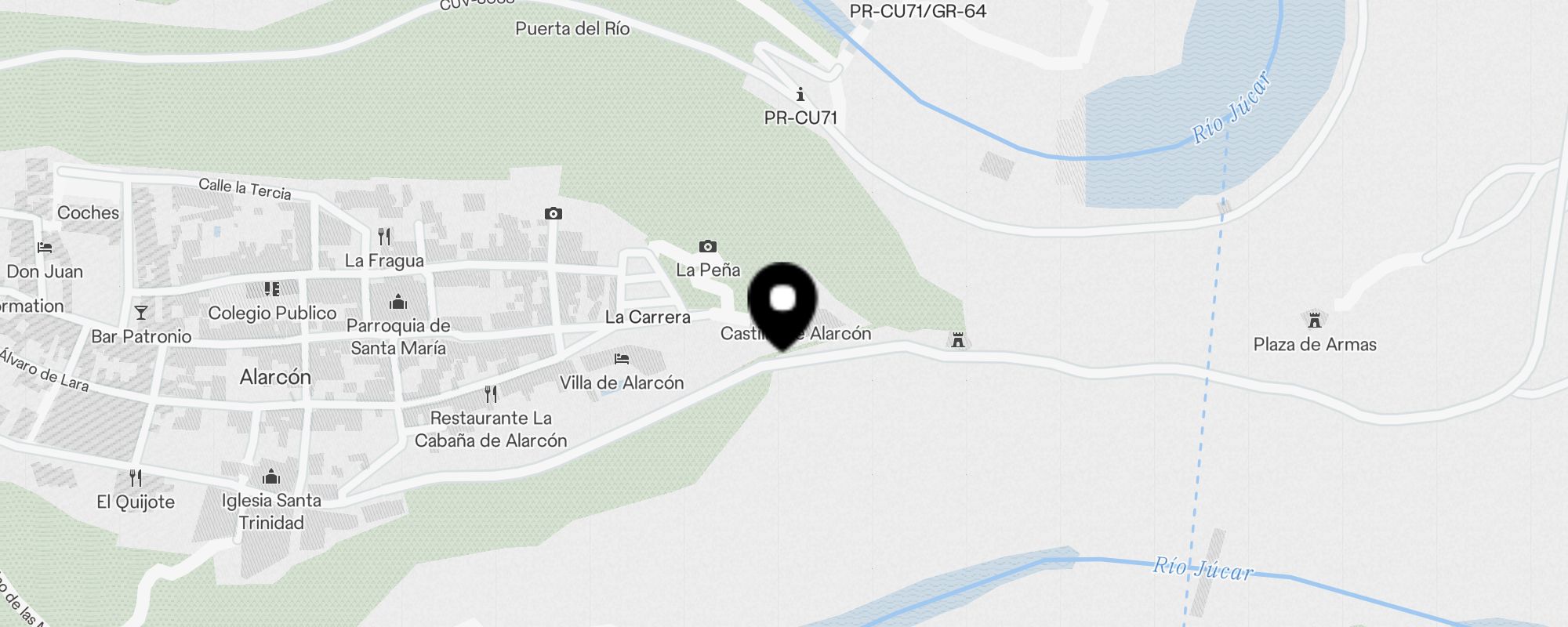Open the La Fragua restaurant marker

(x=384, y=236)
